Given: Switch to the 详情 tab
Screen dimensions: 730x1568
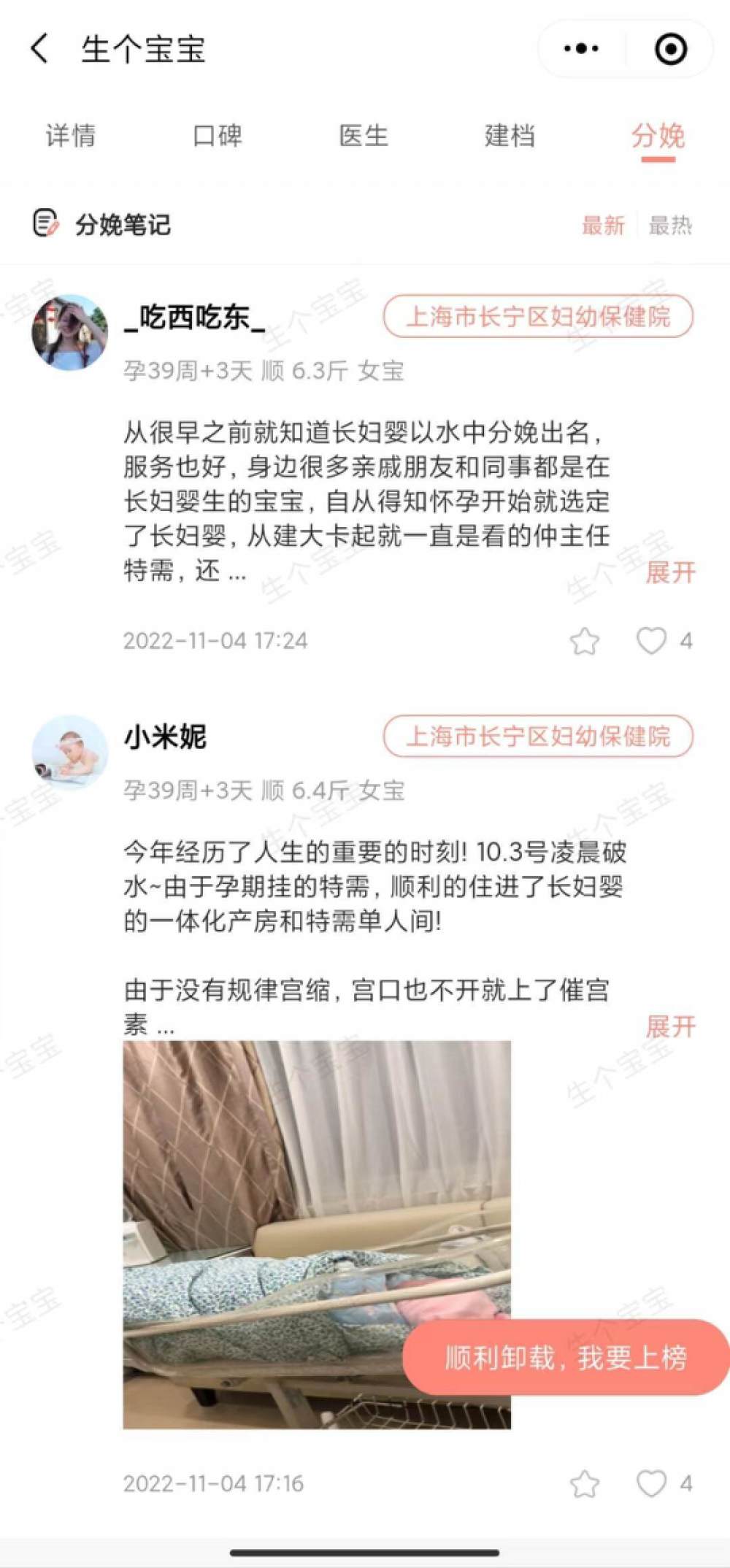Looking at the screenshot, I should point(71,136).
